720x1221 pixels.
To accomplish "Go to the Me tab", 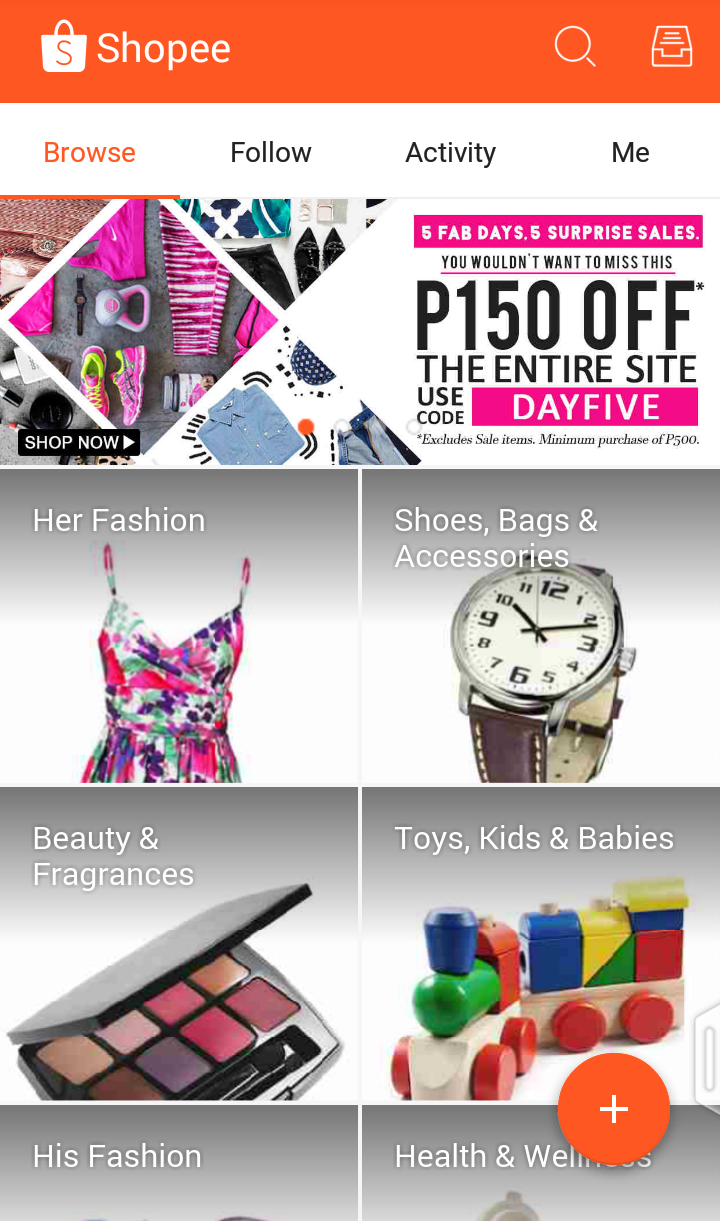I will pos(630,152).
